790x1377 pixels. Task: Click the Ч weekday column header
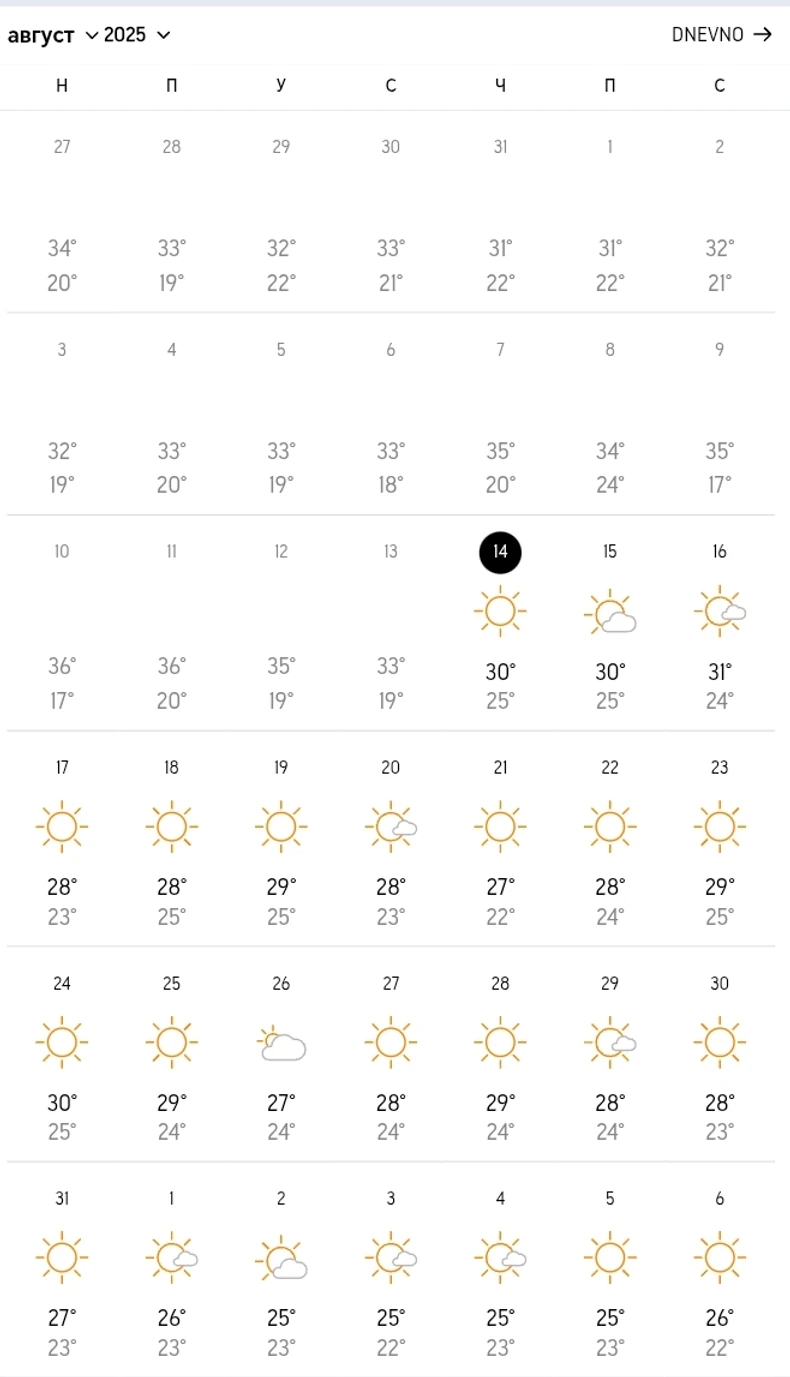pyautogui.click(x=500, y=86)
